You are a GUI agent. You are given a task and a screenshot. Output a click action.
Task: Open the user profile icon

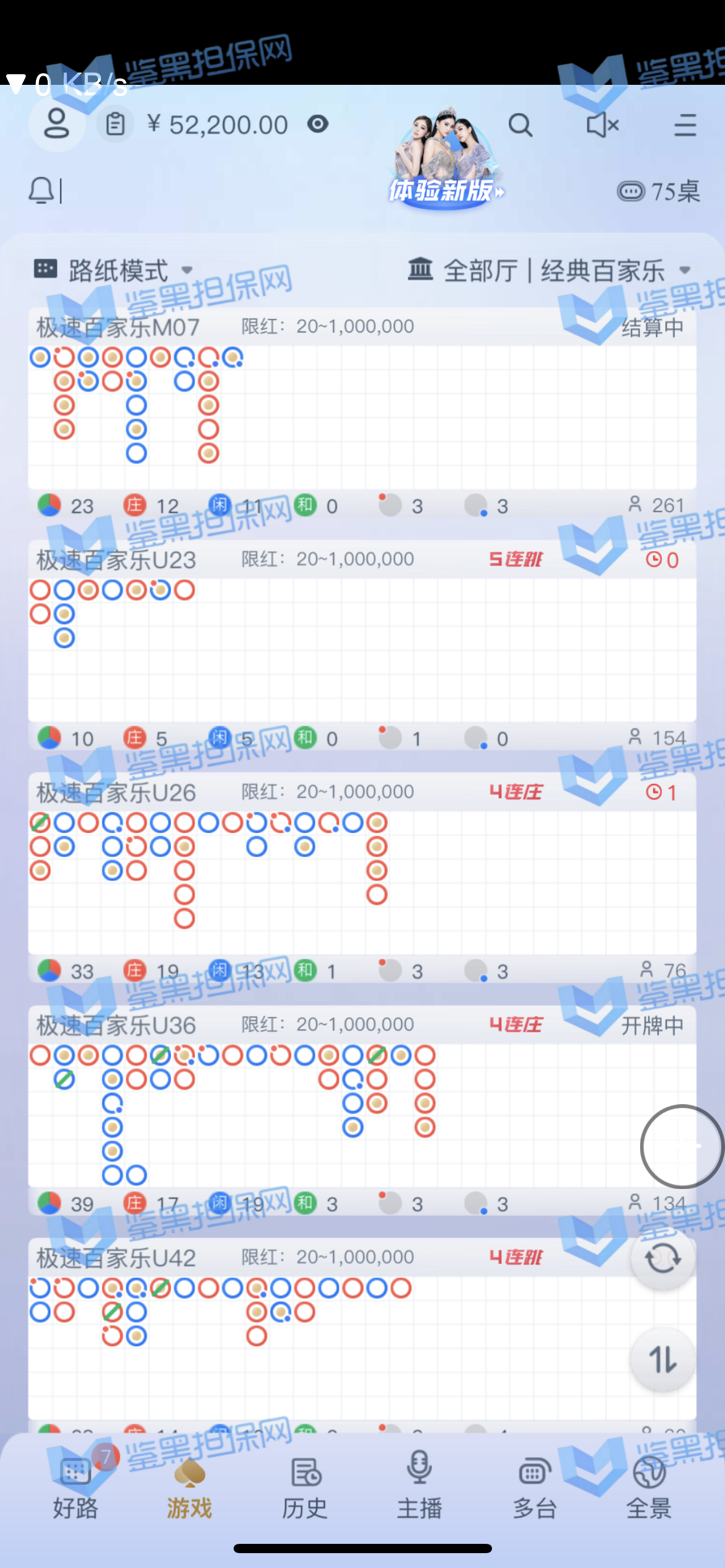56,124
